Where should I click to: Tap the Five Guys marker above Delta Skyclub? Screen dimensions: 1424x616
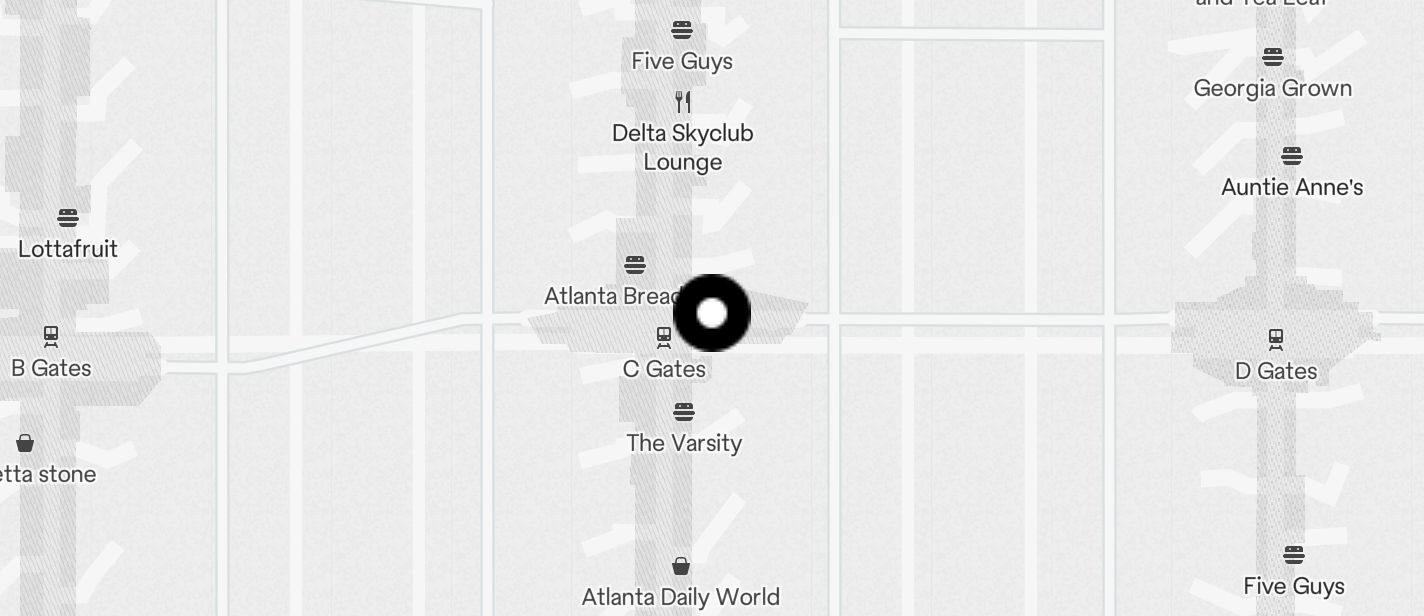pos(682,30)
